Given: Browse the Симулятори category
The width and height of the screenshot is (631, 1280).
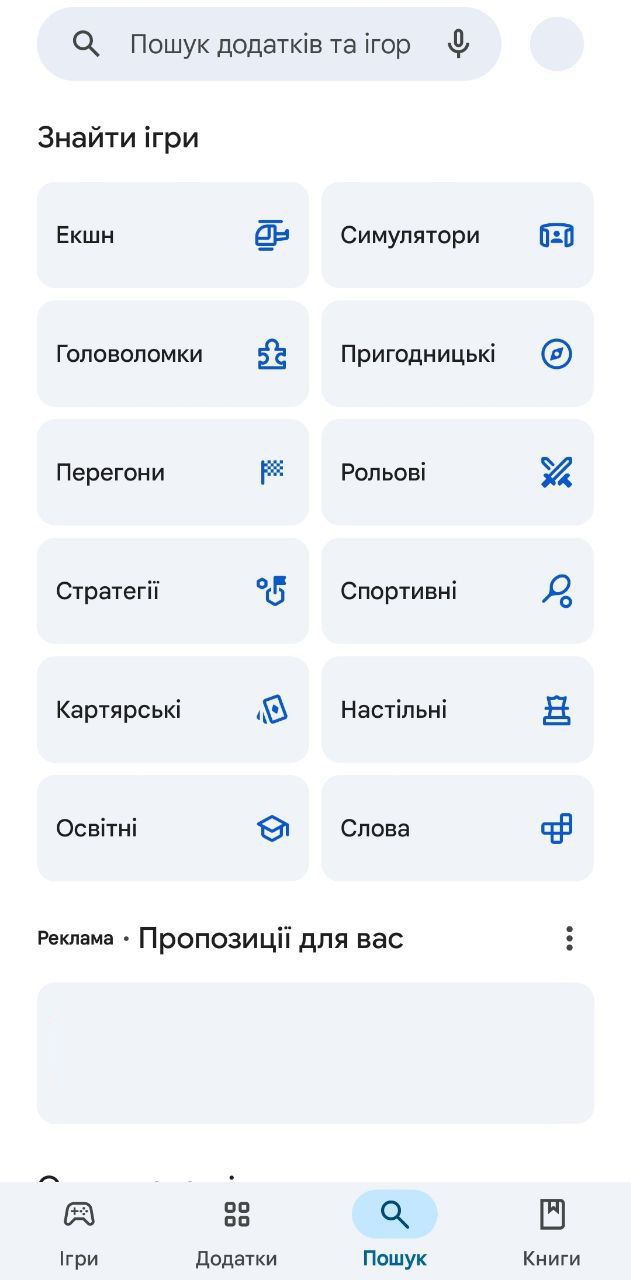Looking at the screenshot, I should point(457,235).
